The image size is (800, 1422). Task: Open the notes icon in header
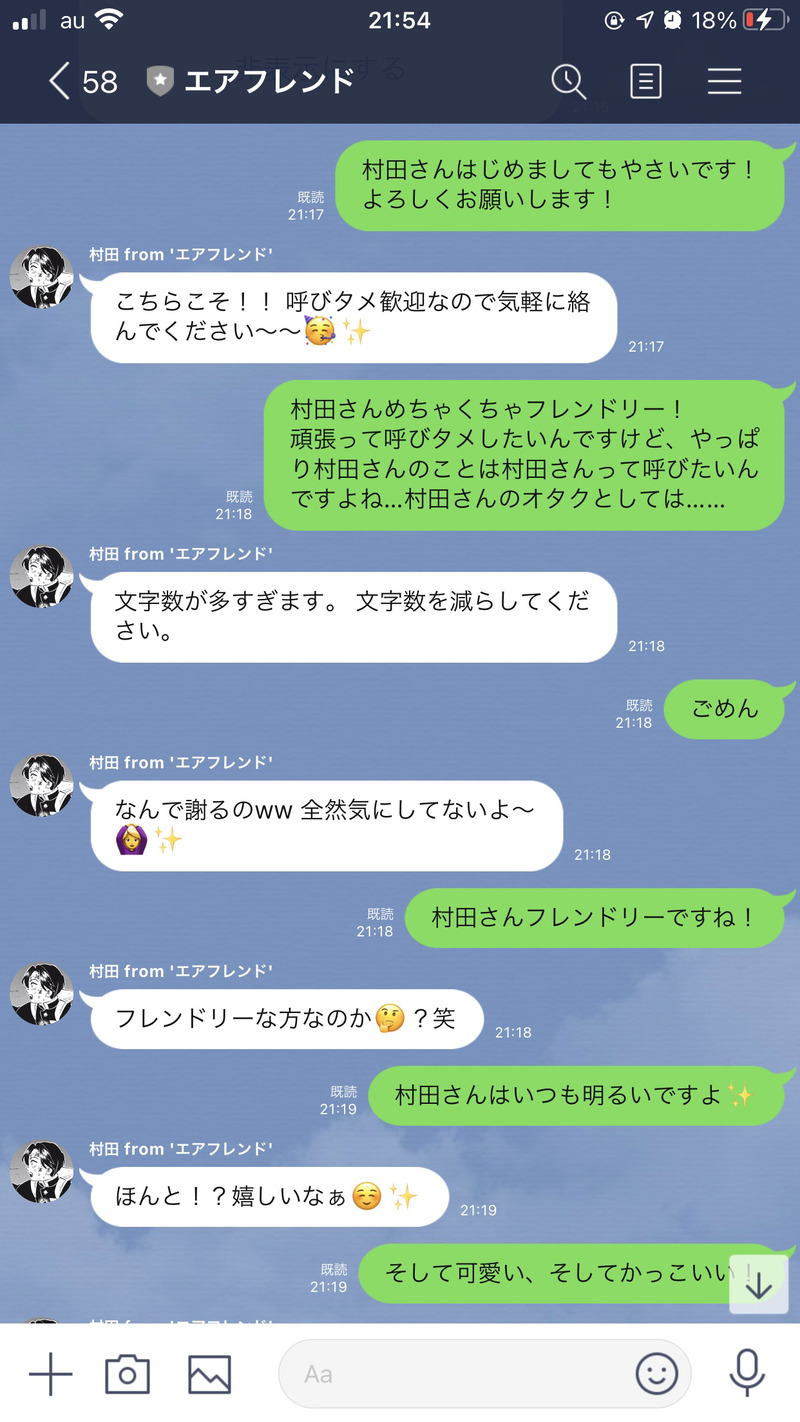(x=646, y=81)
